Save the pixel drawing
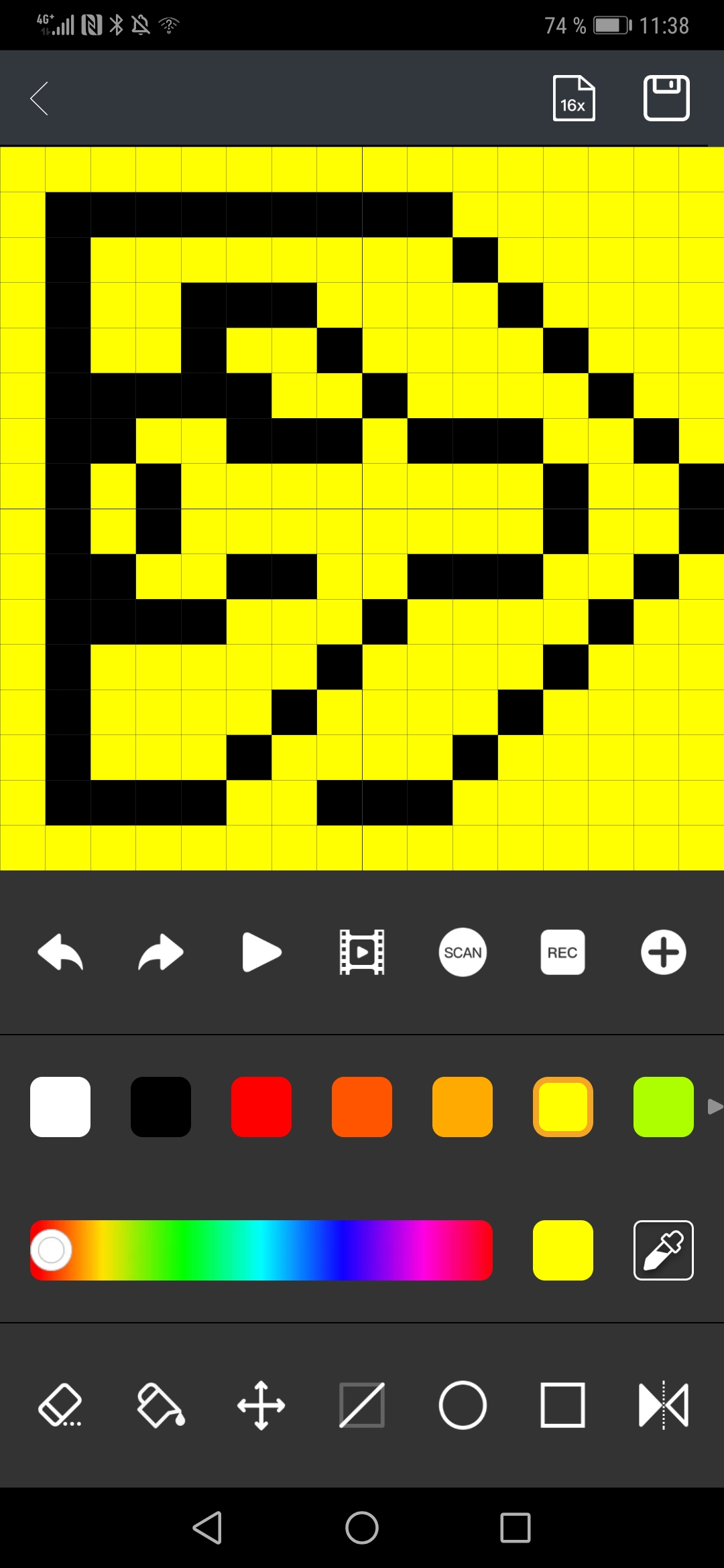Image resolution: width=724 pixels, height=1568 pixels. pyautogui.click(x=666, y=99)
